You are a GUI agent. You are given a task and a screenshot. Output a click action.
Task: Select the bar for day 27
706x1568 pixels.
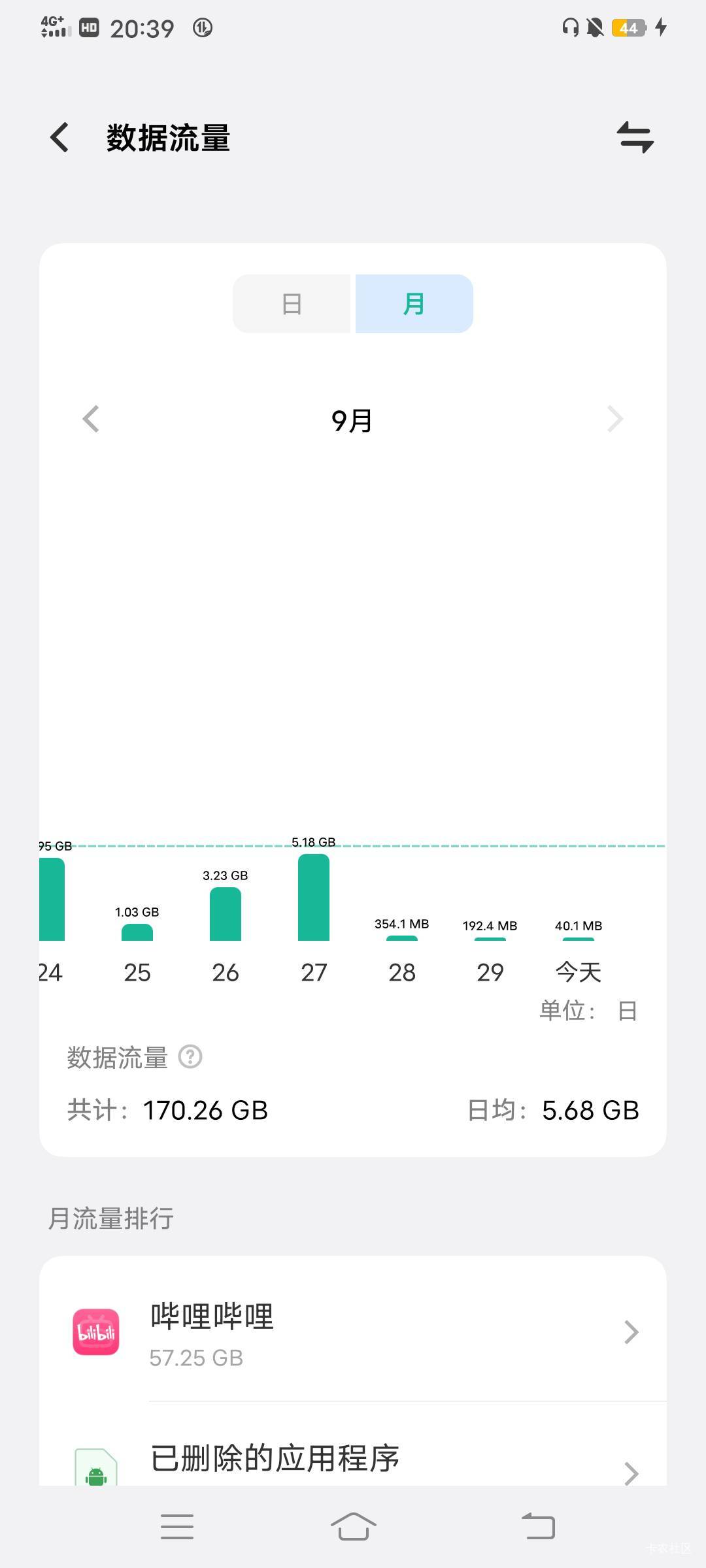tap(314, 897)
